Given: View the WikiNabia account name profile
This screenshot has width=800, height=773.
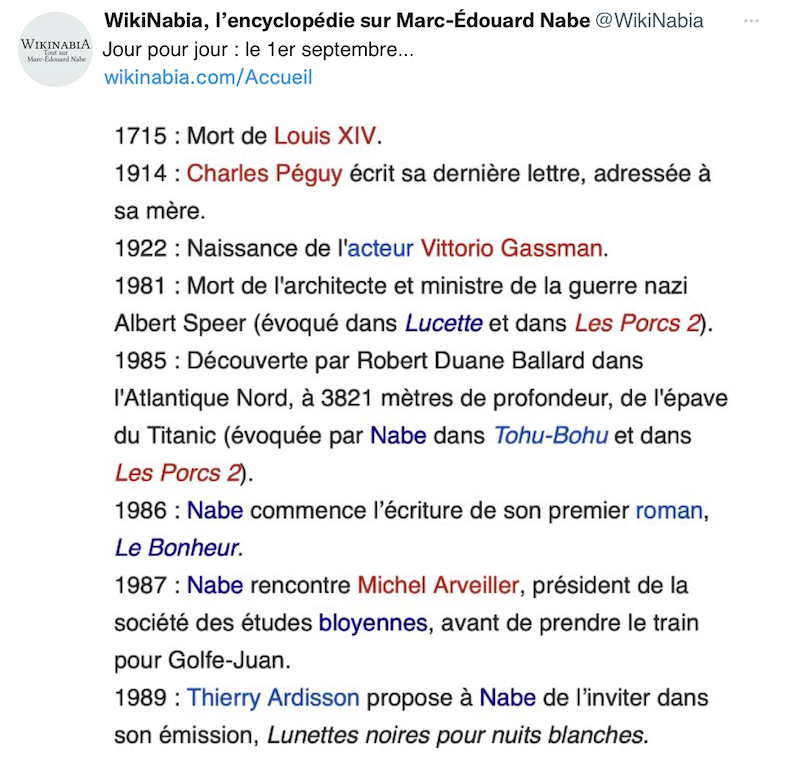Looking at the screenshot, I should (346, 21).
